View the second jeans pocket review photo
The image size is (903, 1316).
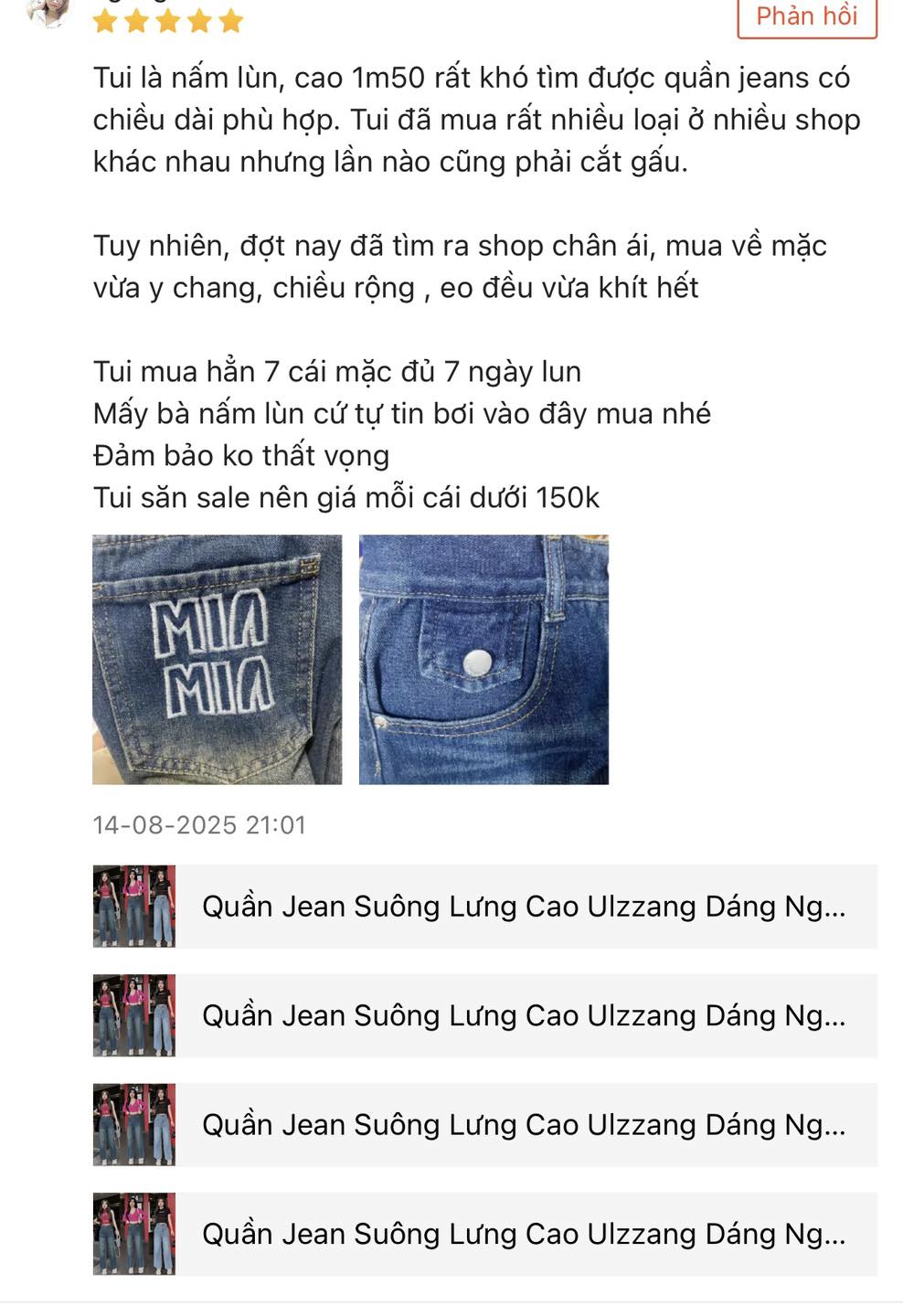pyautogui.click(x=482, y=661)
